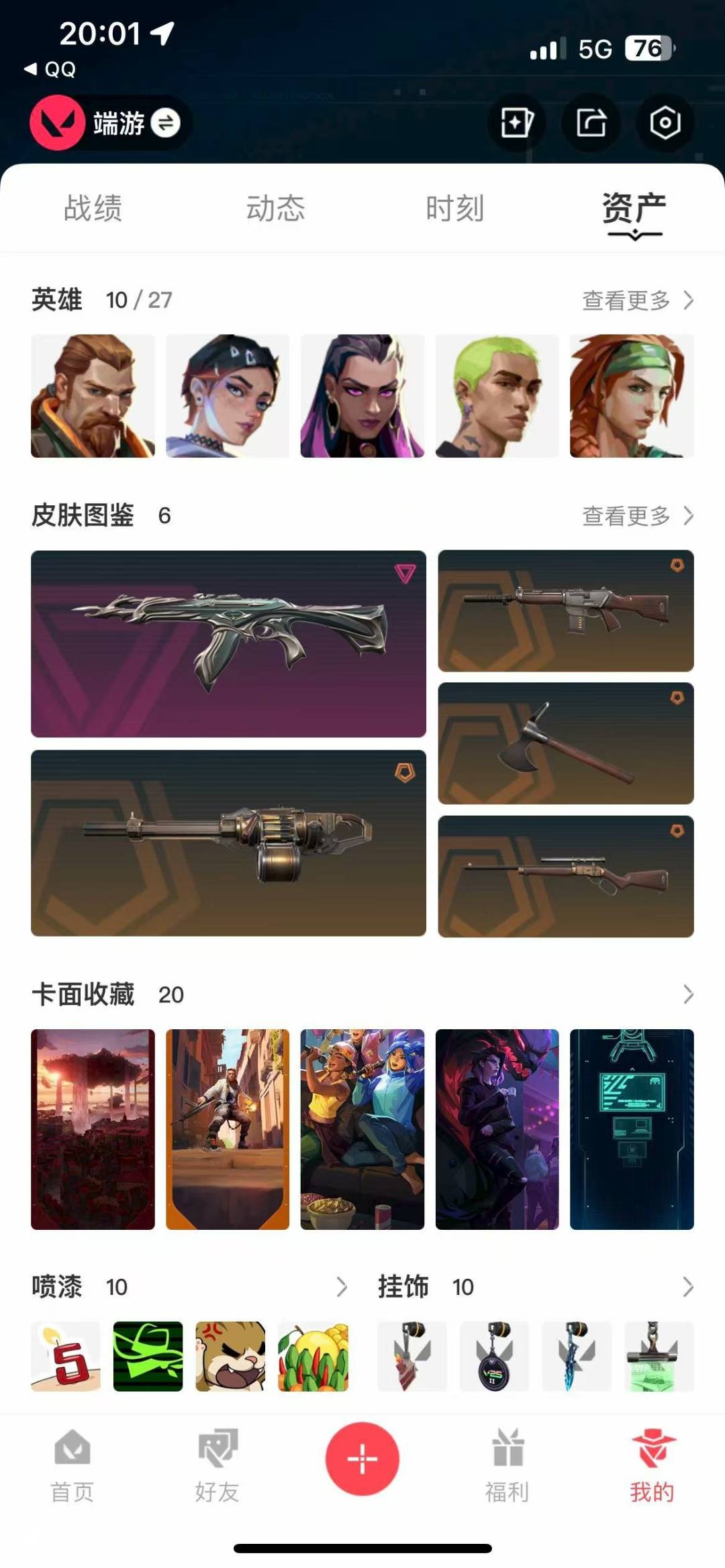This screenshot has height=1568, width=725.
Task: Return to QQ via the back link
Action: pyautogui.click(x=50, y=69)
